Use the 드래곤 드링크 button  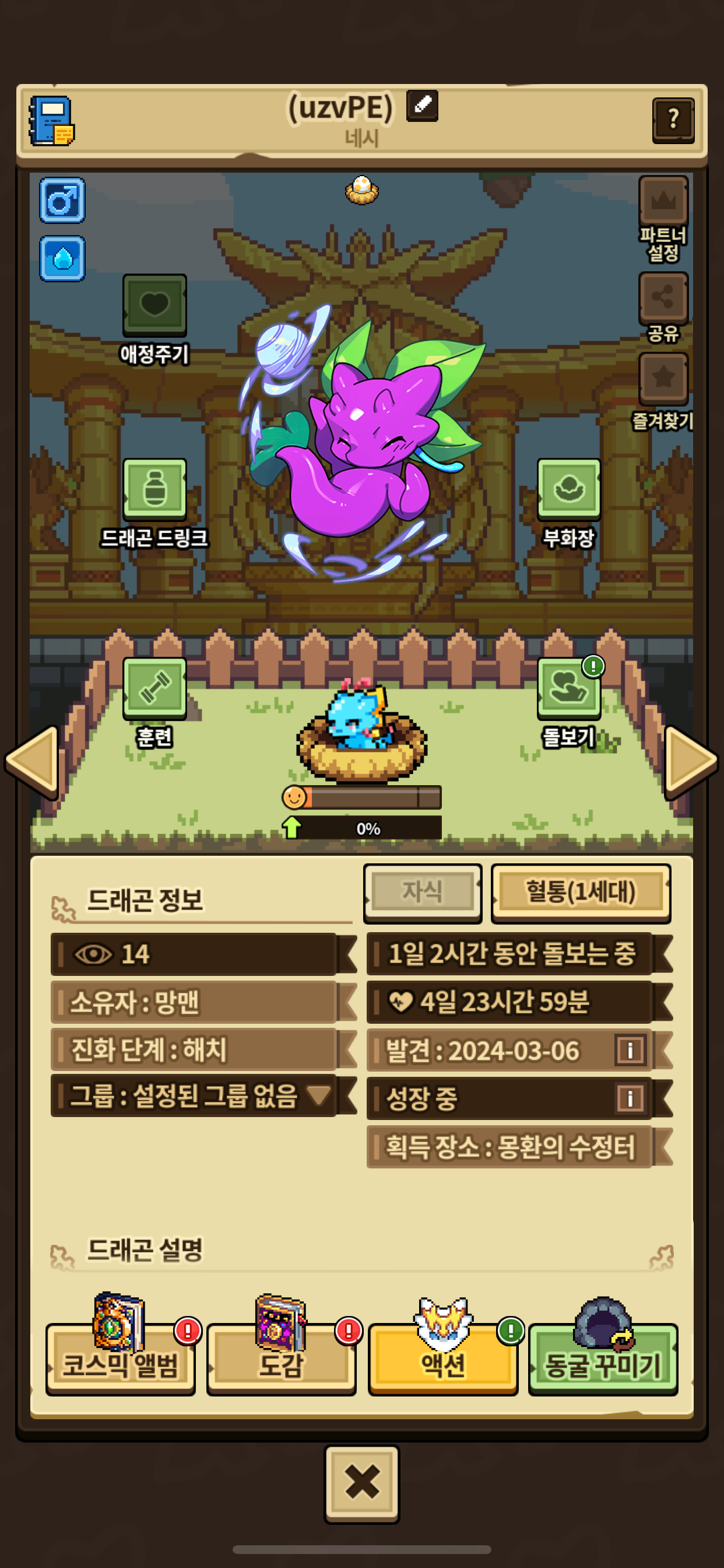154,489
